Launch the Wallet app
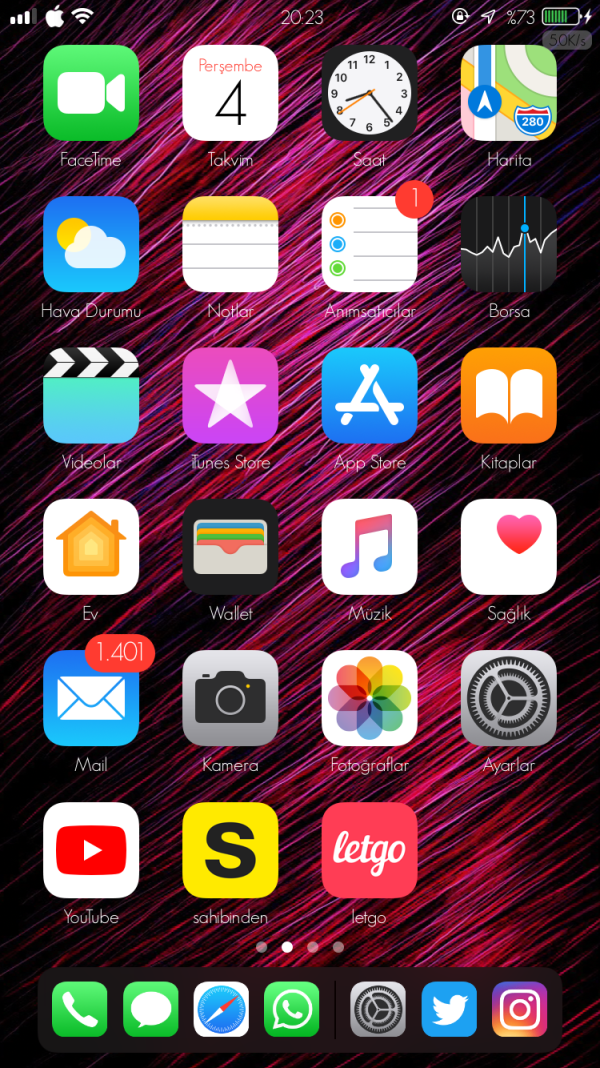Viewport: 600px width, 1068px height. 230,546
